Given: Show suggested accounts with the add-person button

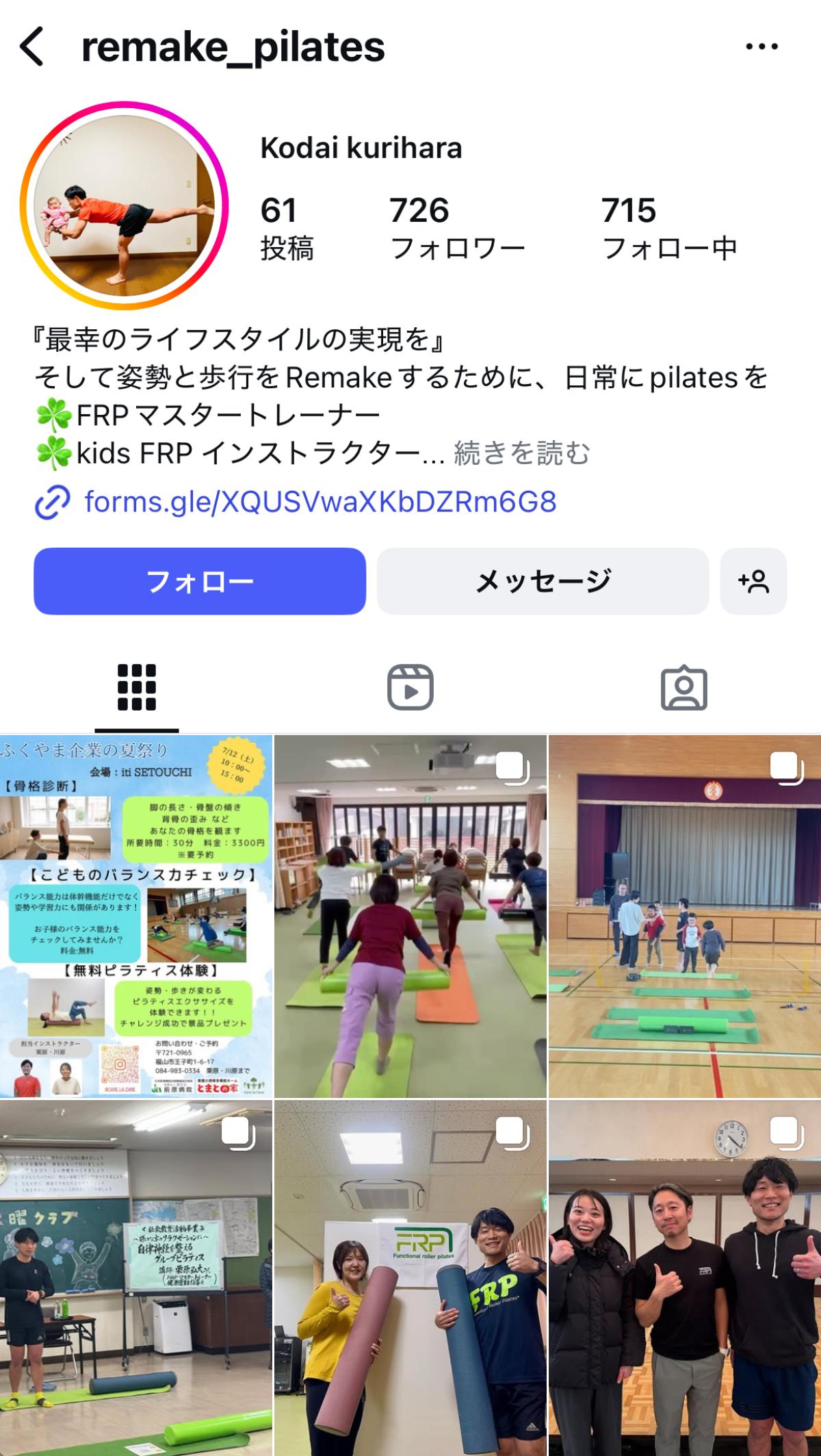Looking at the screenshot, I should [x=753, y=581].
